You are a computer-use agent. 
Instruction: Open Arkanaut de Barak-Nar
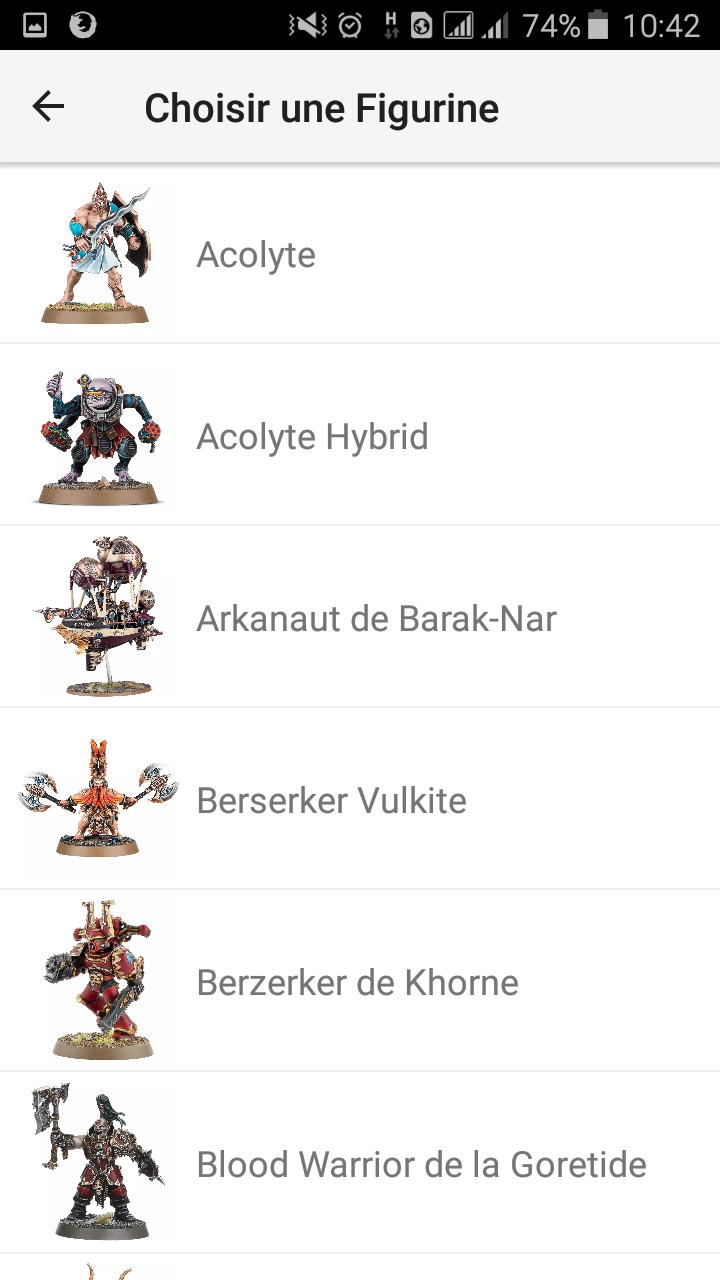point(360,617)
